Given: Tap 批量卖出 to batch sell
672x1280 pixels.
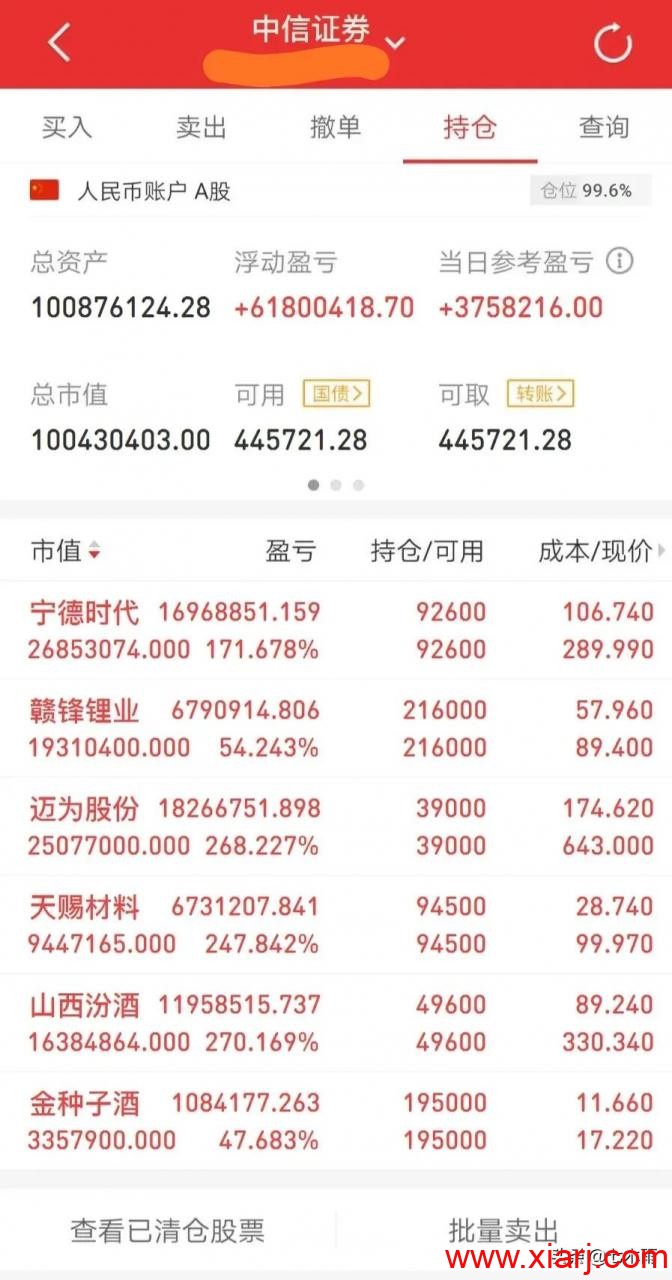Looking at the screenshot, I should pyautogui.click(x=503, y=1230).
